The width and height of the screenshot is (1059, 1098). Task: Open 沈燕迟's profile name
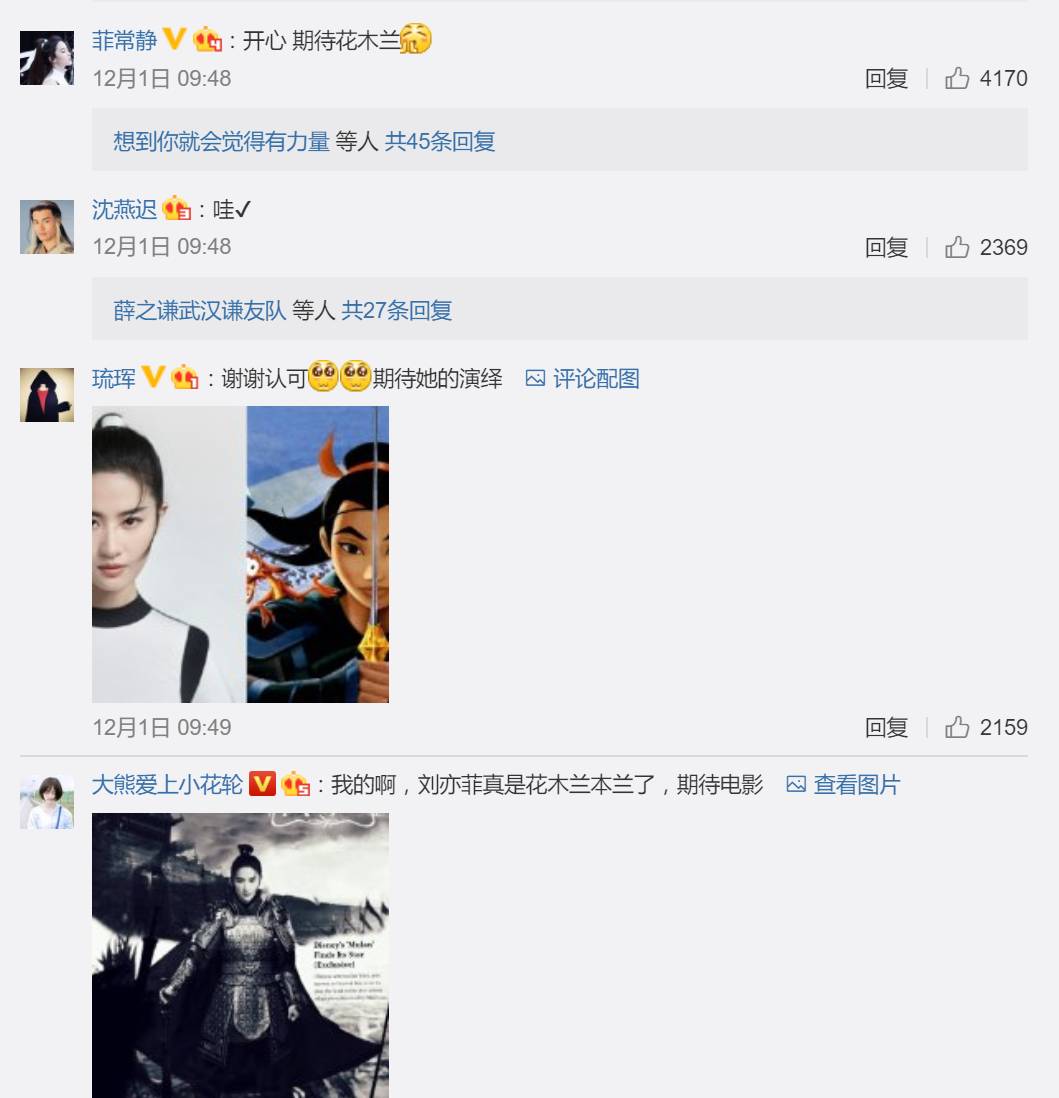coord(125,209)
